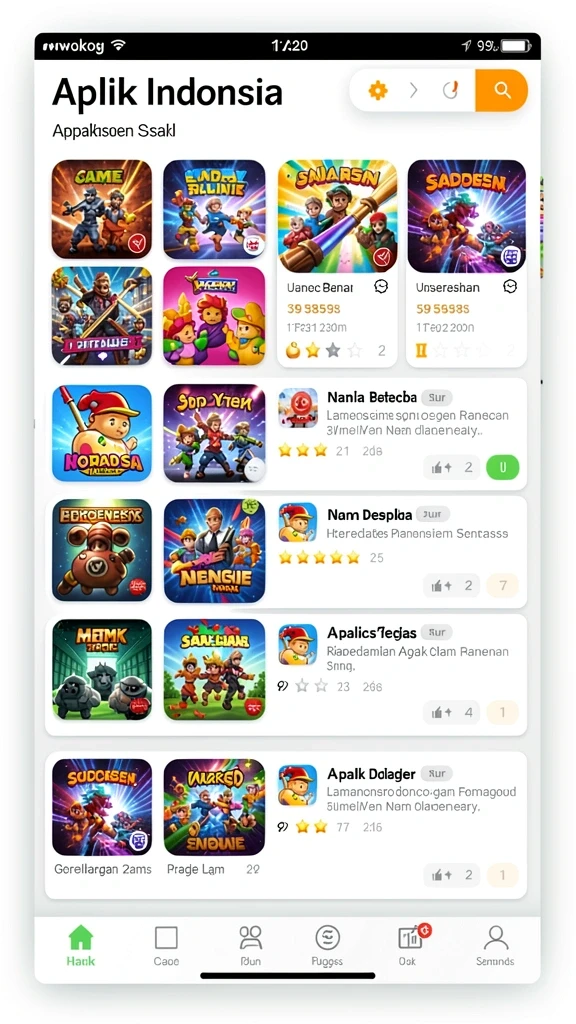
Task: Open the orange gear settings icon
Action: tap(377, 90)
